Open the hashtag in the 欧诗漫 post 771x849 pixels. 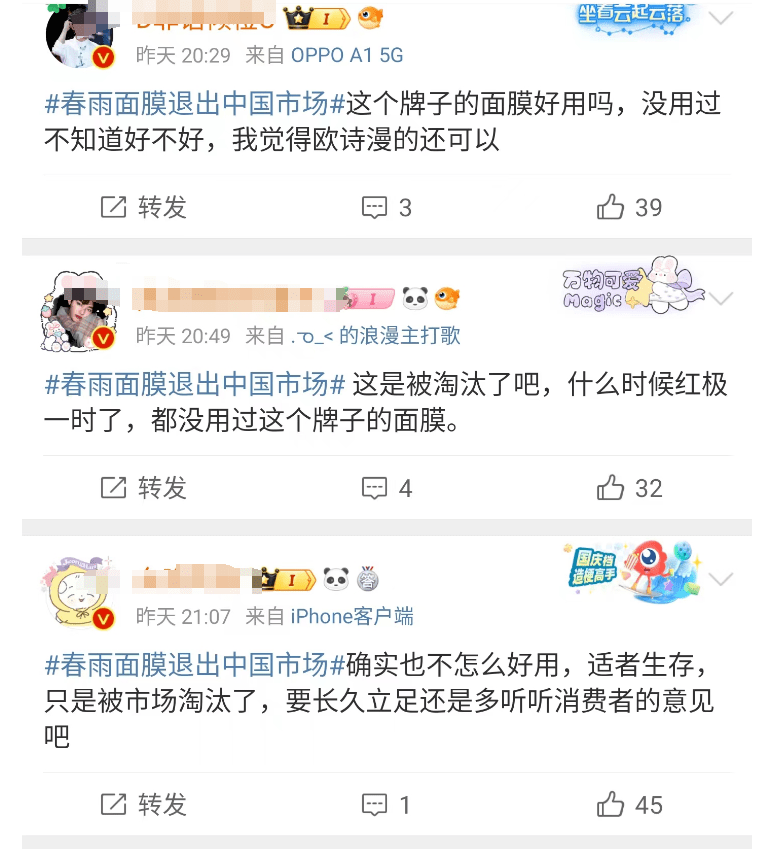pyautogui.click(x=195, y=103)
